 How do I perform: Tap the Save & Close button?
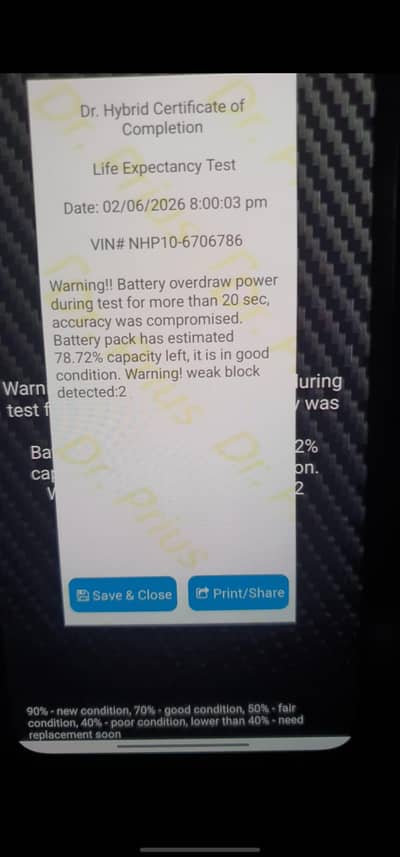pyautogui.click(x=123, y=595)
